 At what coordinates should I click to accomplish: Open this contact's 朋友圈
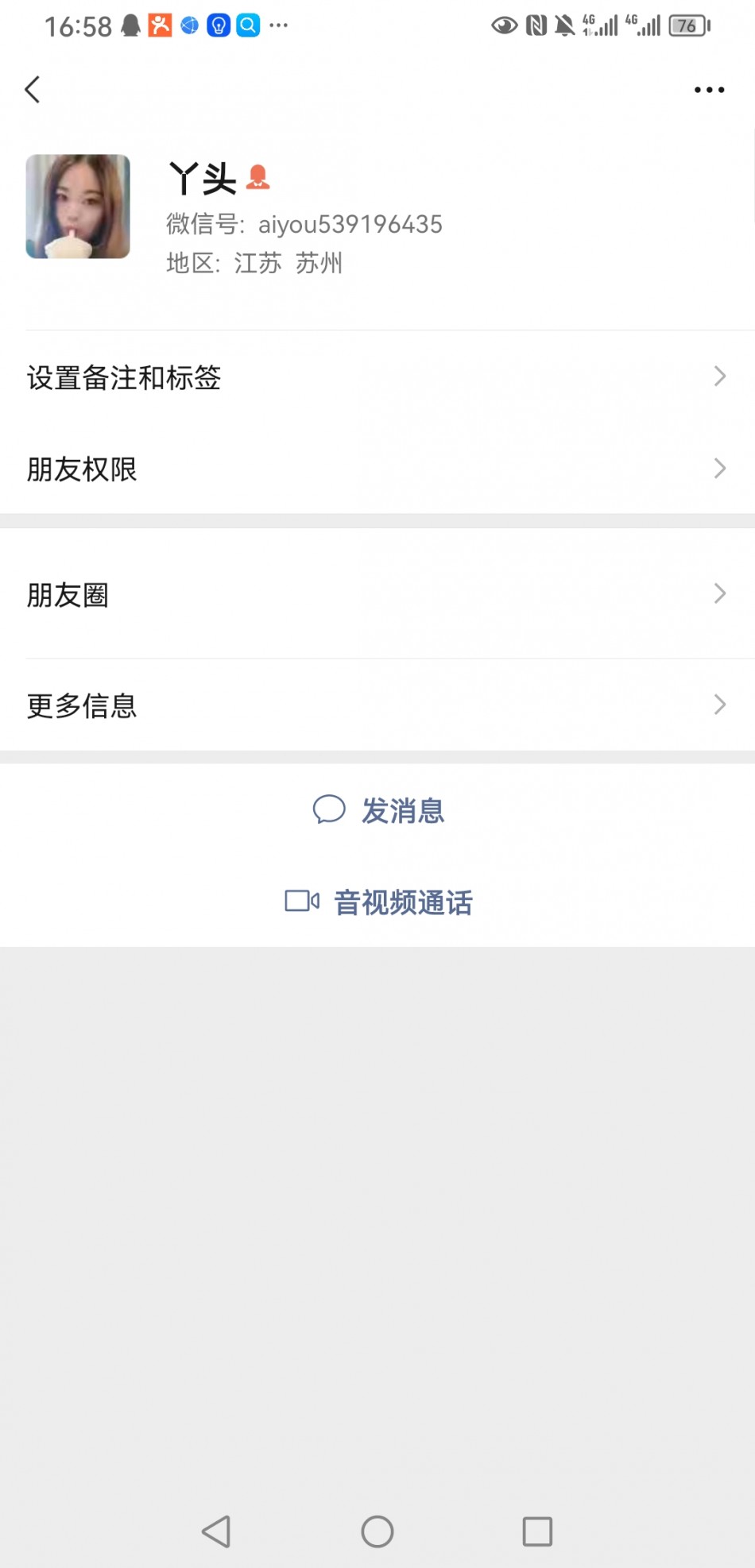(377, 594)
